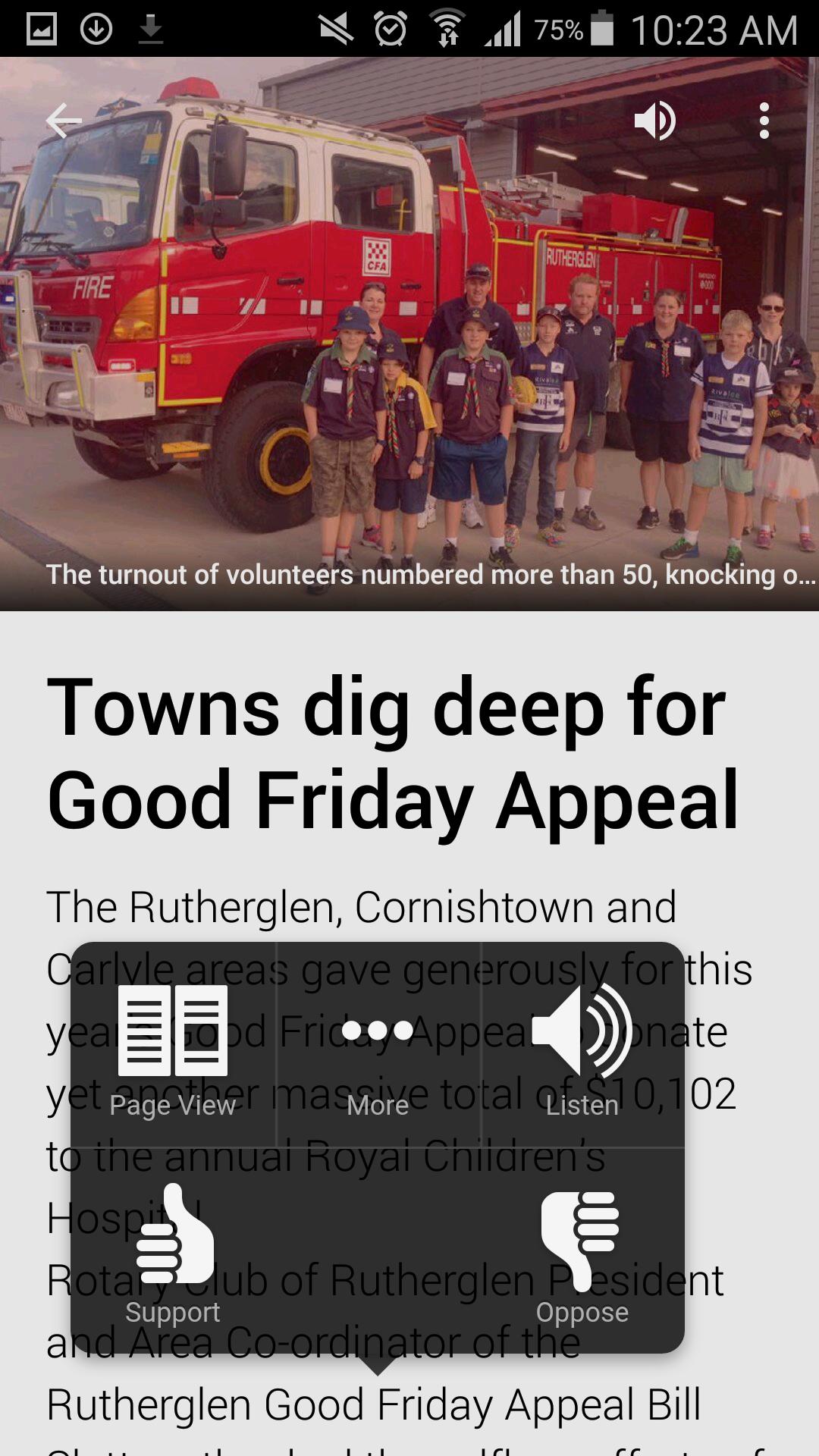Viewport: 819px width, 1456px height.
Task: Open the three-dot overflow menu
Action: [764, 121]
